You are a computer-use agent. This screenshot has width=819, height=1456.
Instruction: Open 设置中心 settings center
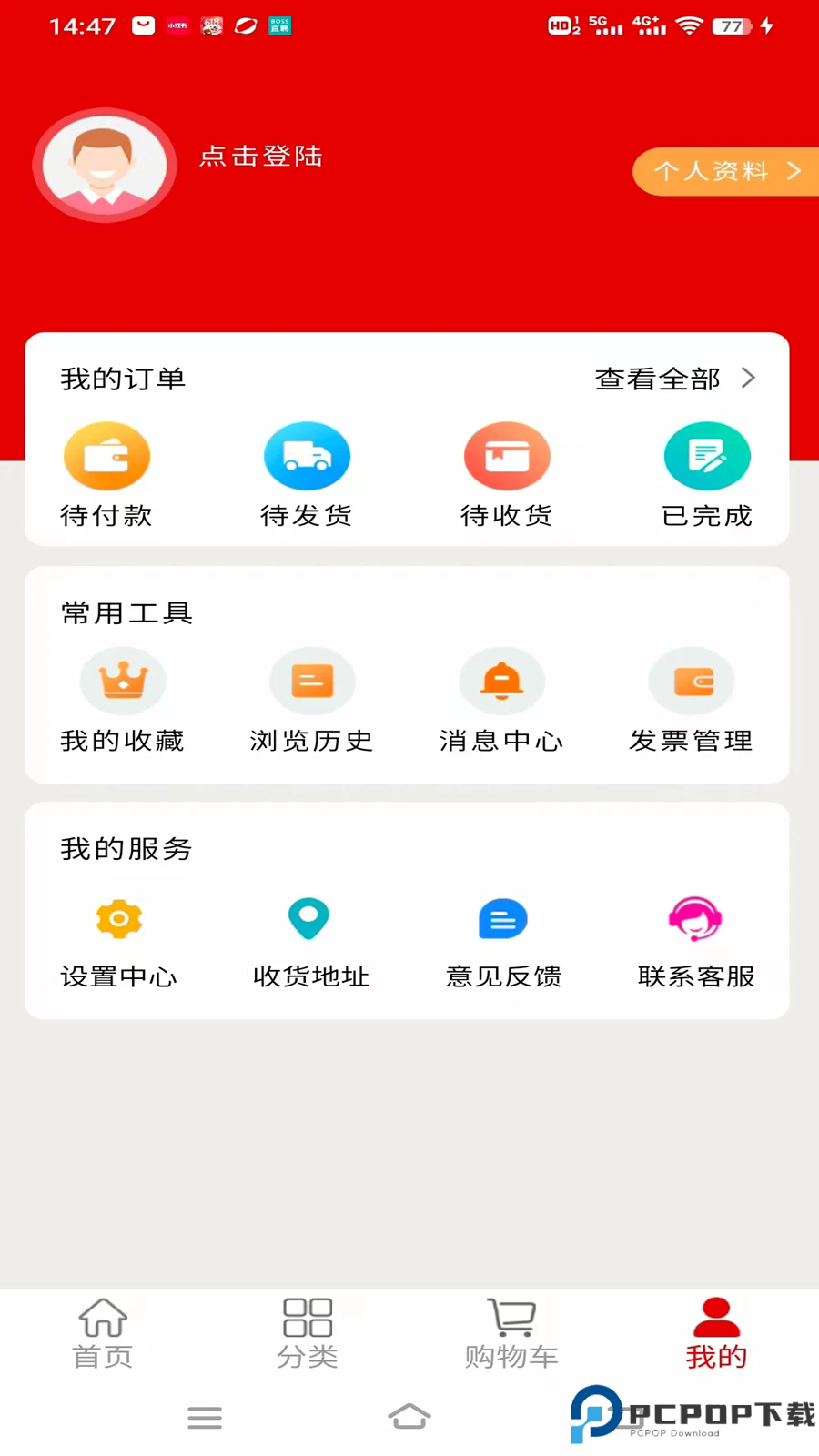click(118, 937)
